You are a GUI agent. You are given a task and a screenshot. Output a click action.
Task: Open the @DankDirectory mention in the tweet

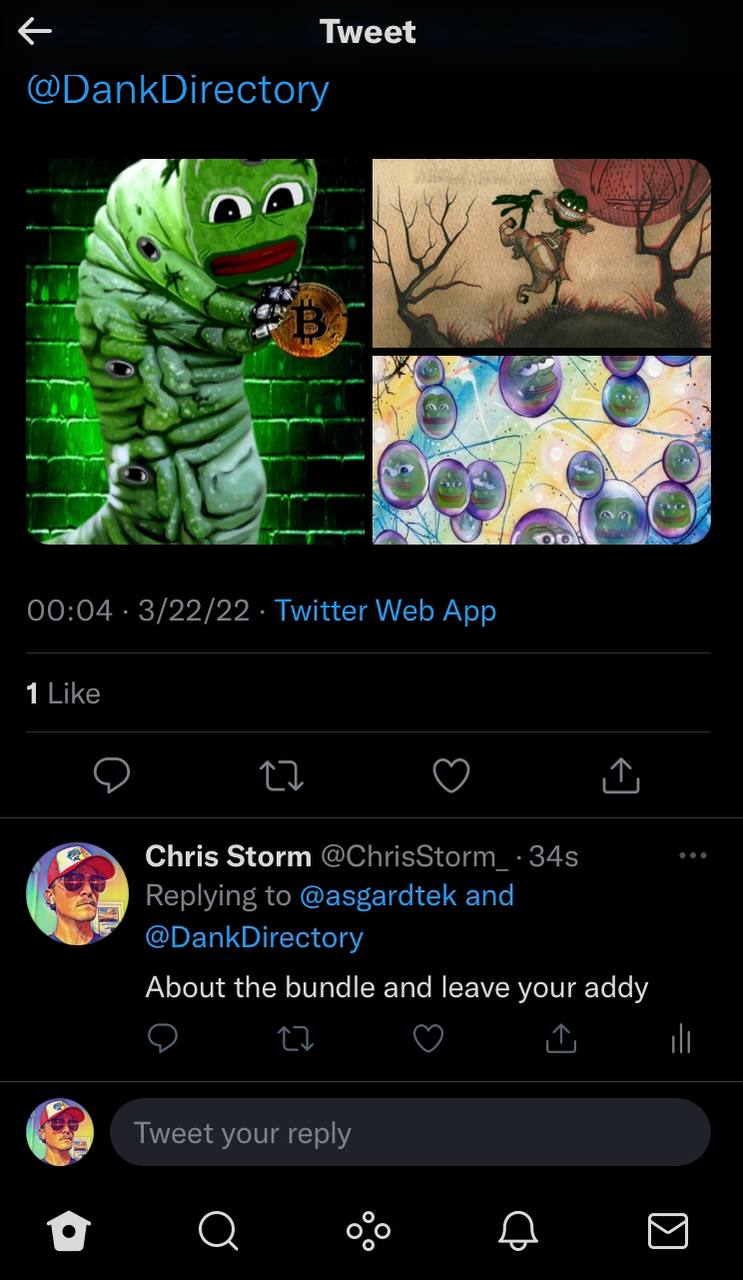[177, 90]
